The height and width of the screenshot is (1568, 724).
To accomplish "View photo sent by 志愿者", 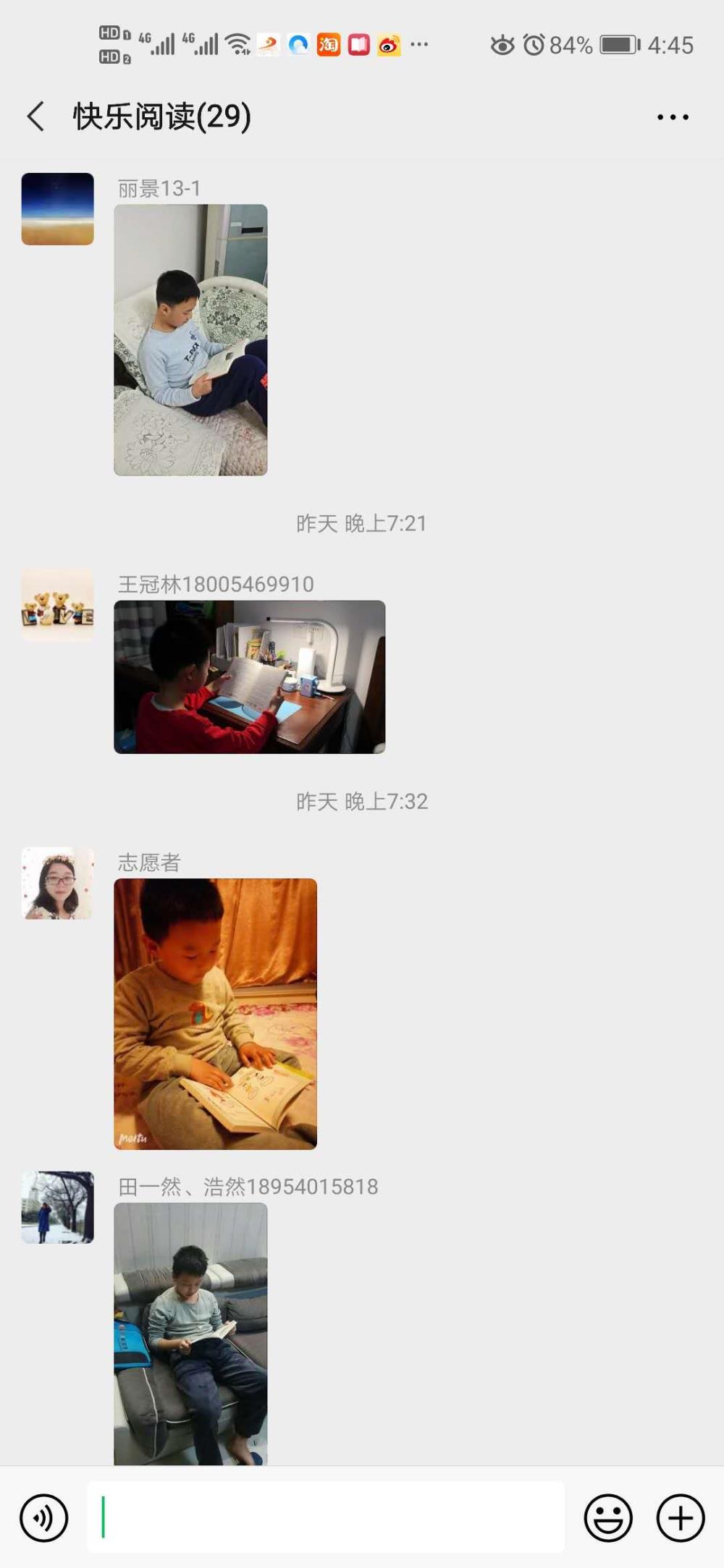I will pyautogui.click(x=215, y=1014).
